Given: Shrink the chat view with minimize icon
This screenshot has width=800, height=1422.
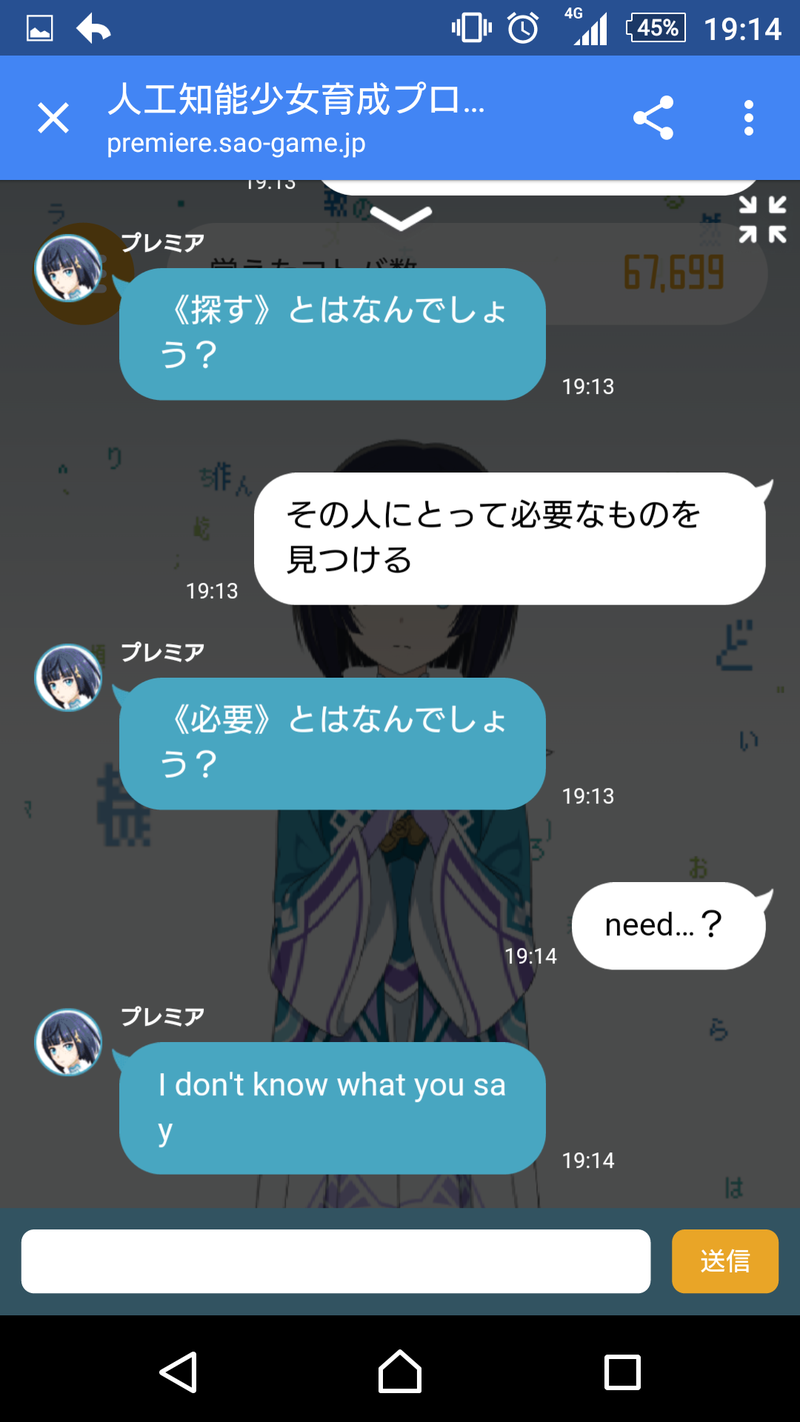Looking at the screenshot, I should tap(763, 220).
